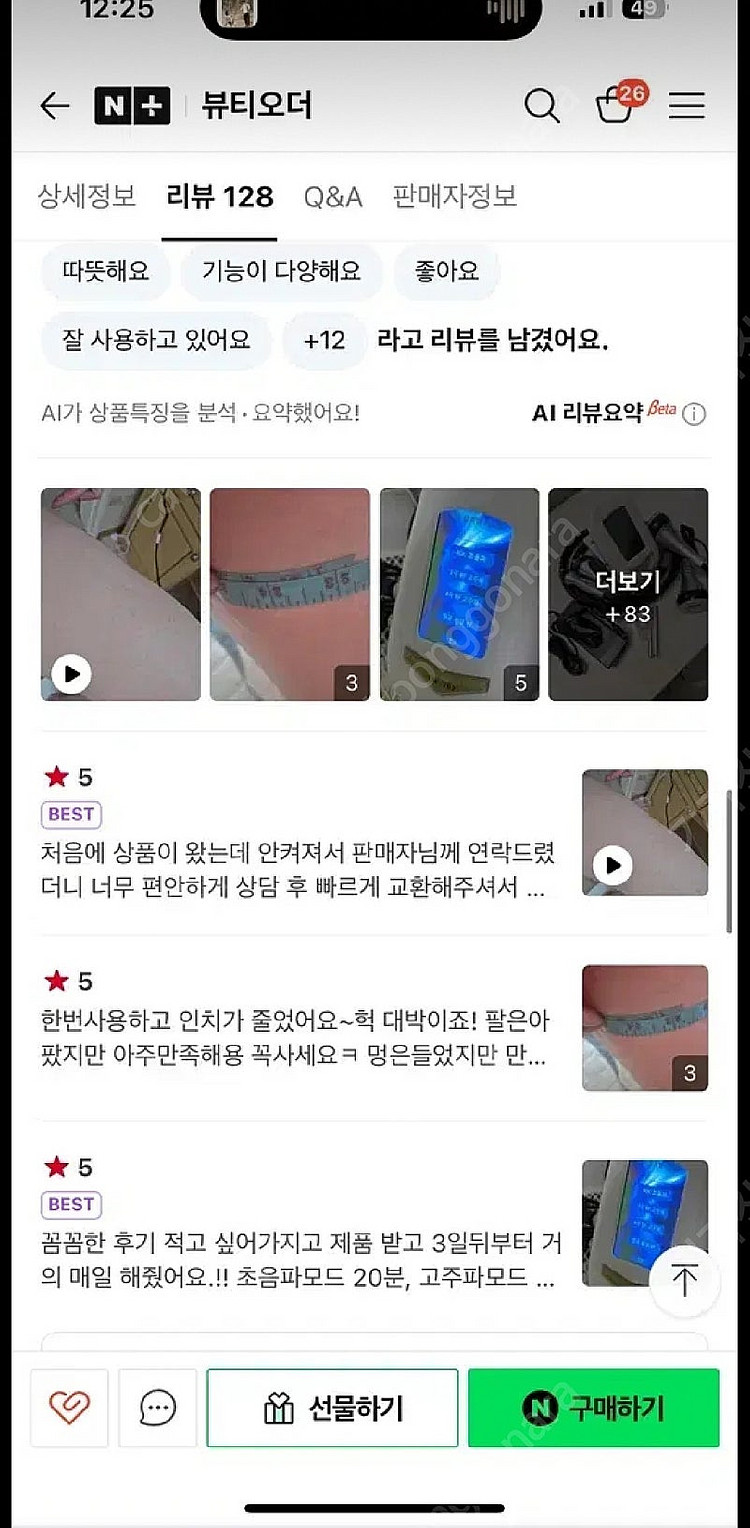Select the 잘 사용하고 있어요 chip
Viewport: 750px width, 1528px height.
pyautogui.click(x=156, y=340)
